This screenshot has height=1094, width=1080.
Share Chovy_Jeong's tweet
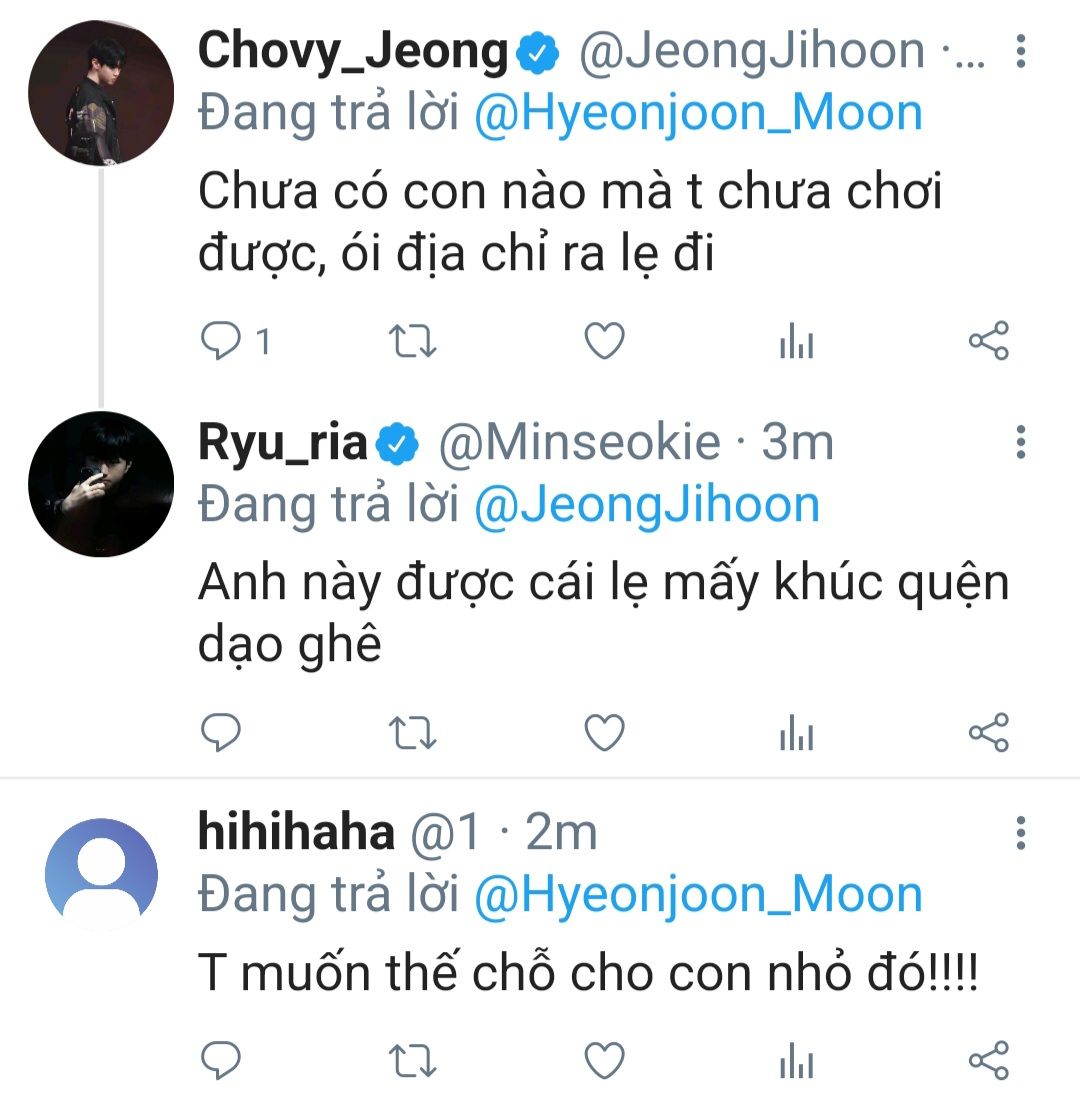coord(989,343)
